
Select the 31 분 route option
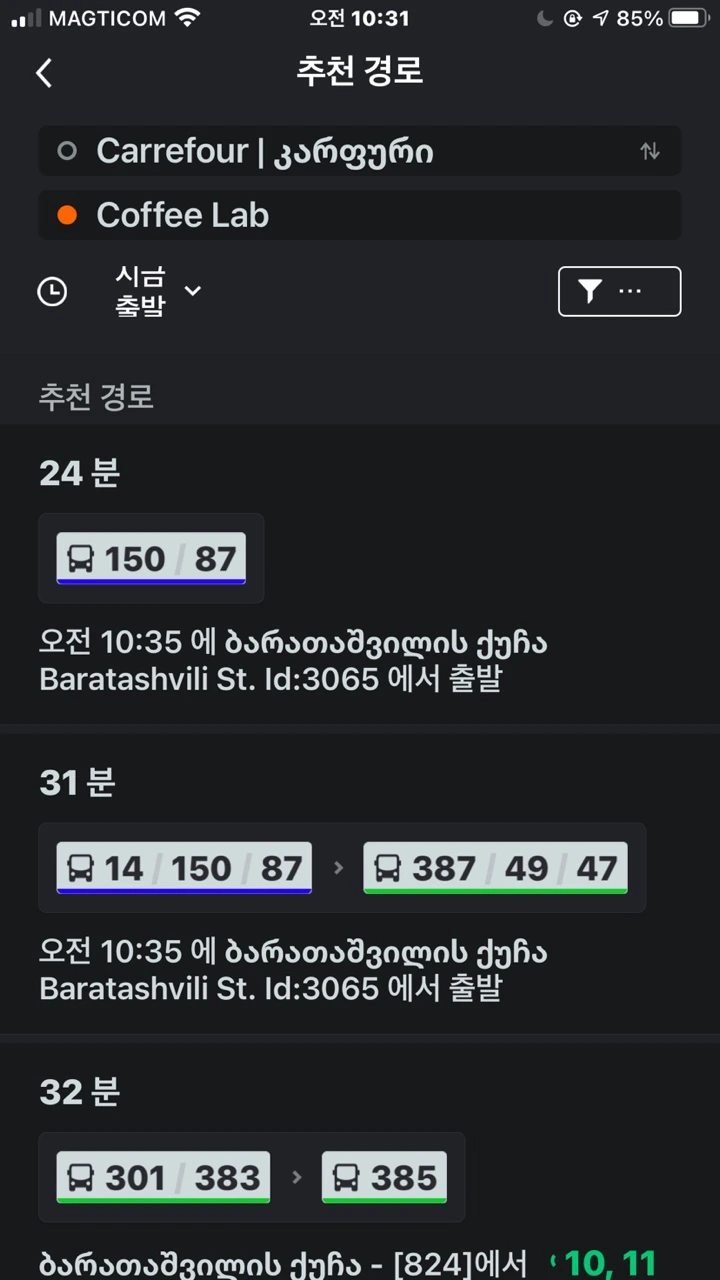(77, 783)
